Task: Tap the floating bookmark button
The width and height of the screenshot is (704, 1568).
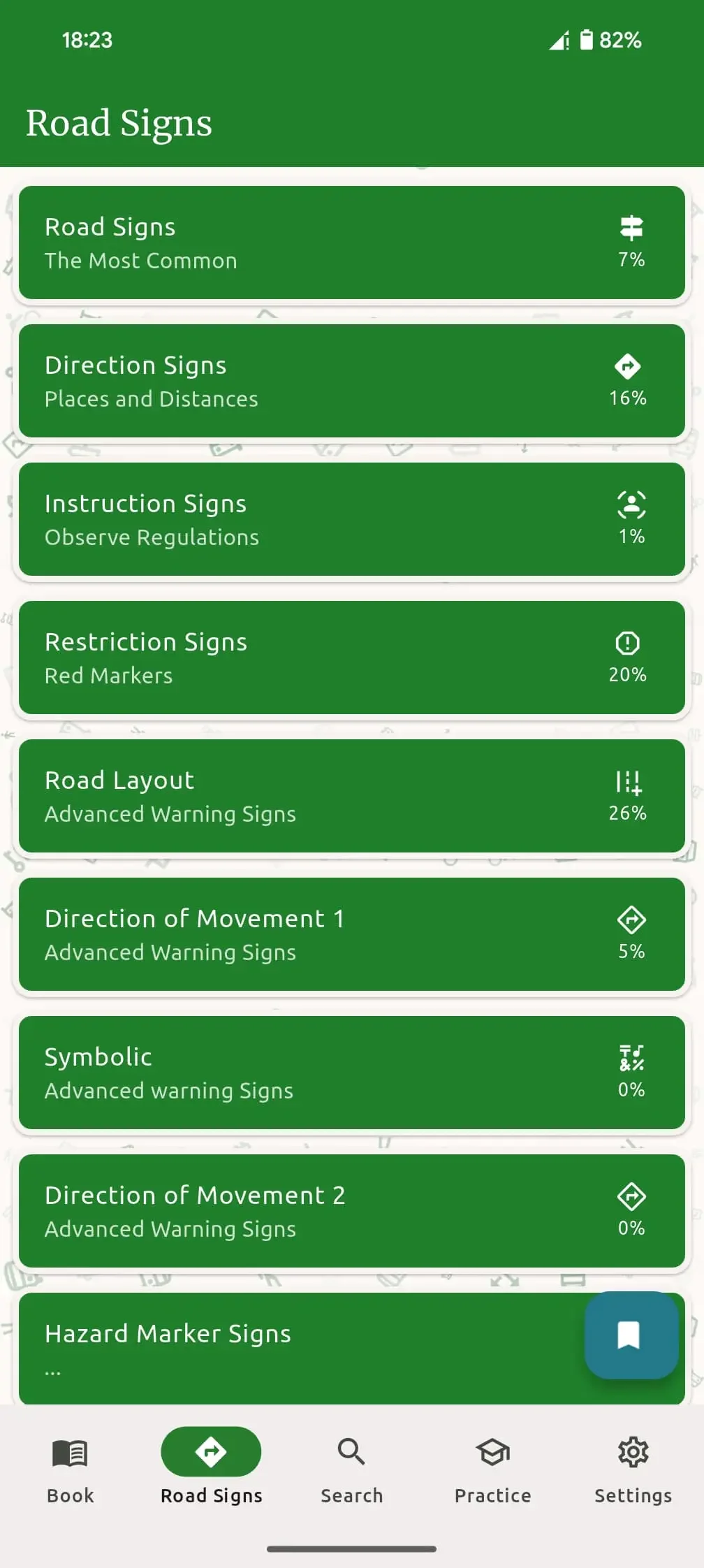Action: [x=631, y=1336]
